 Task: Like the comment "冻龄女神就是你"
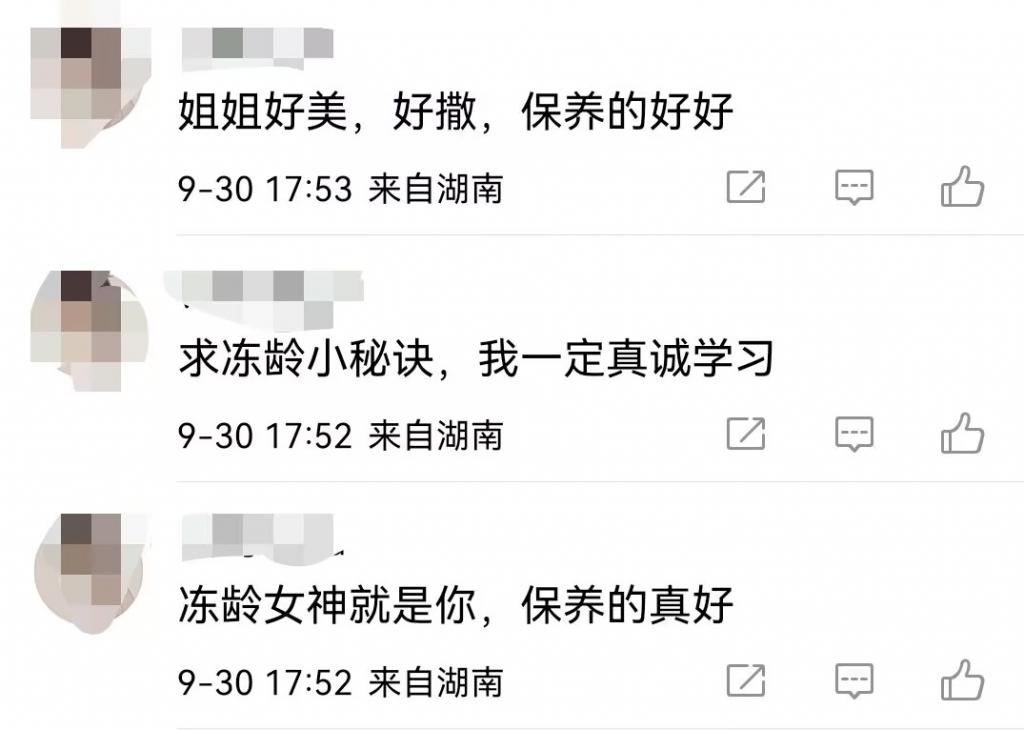[x=962, y=680]
